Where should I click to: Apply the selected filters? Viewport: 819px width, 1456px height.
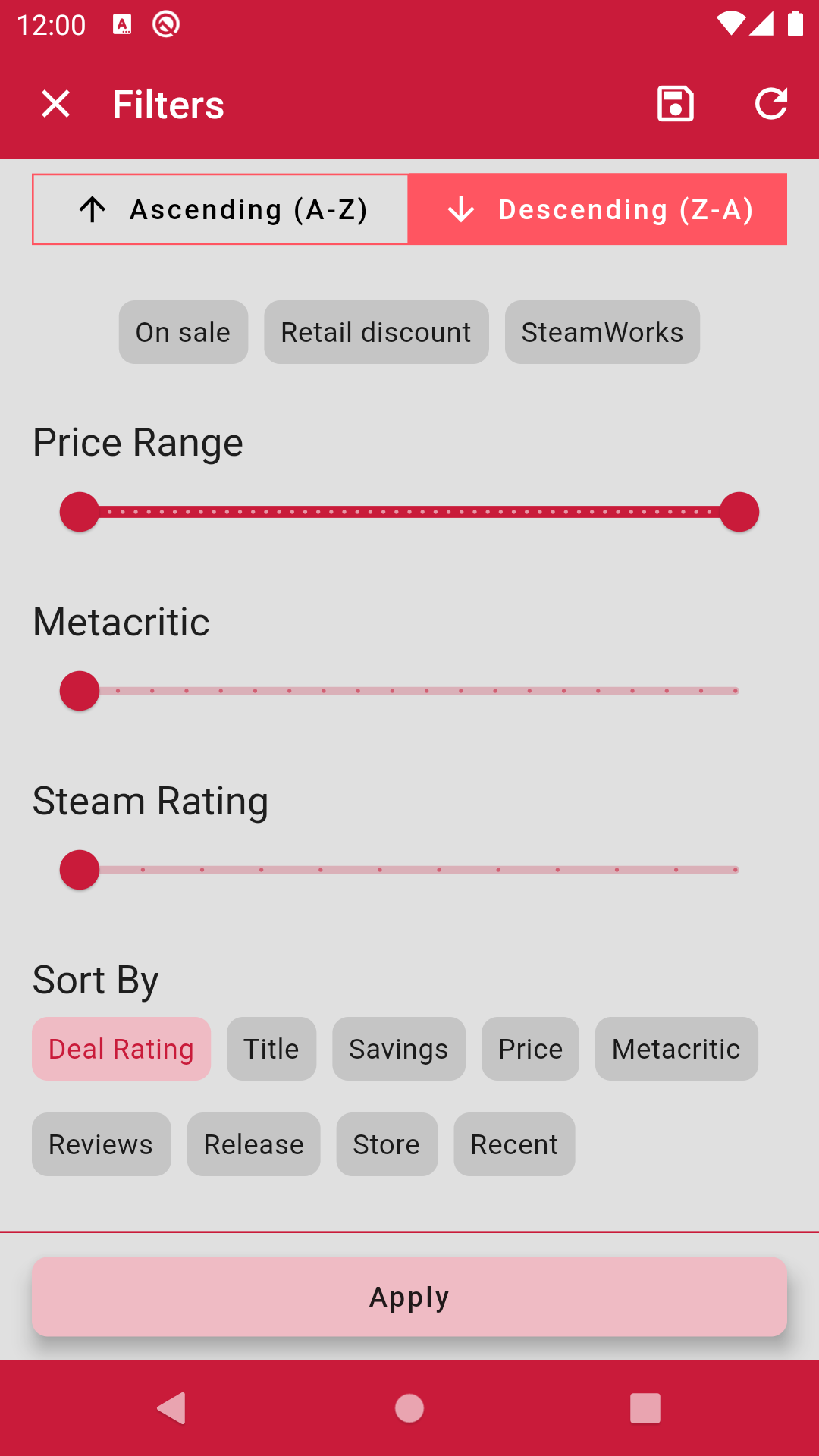[x=409, y=1297]
